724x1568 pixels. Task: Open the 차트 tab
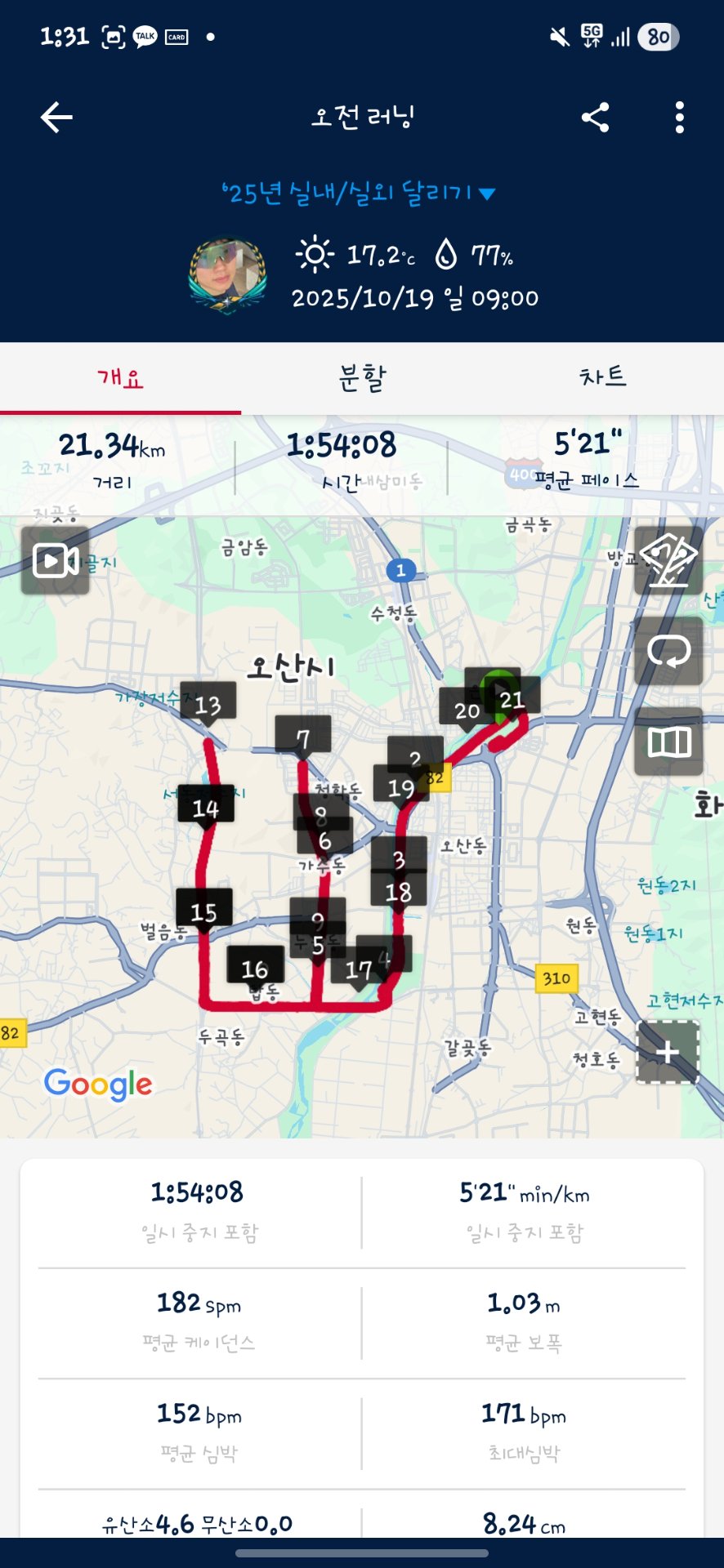603,376
